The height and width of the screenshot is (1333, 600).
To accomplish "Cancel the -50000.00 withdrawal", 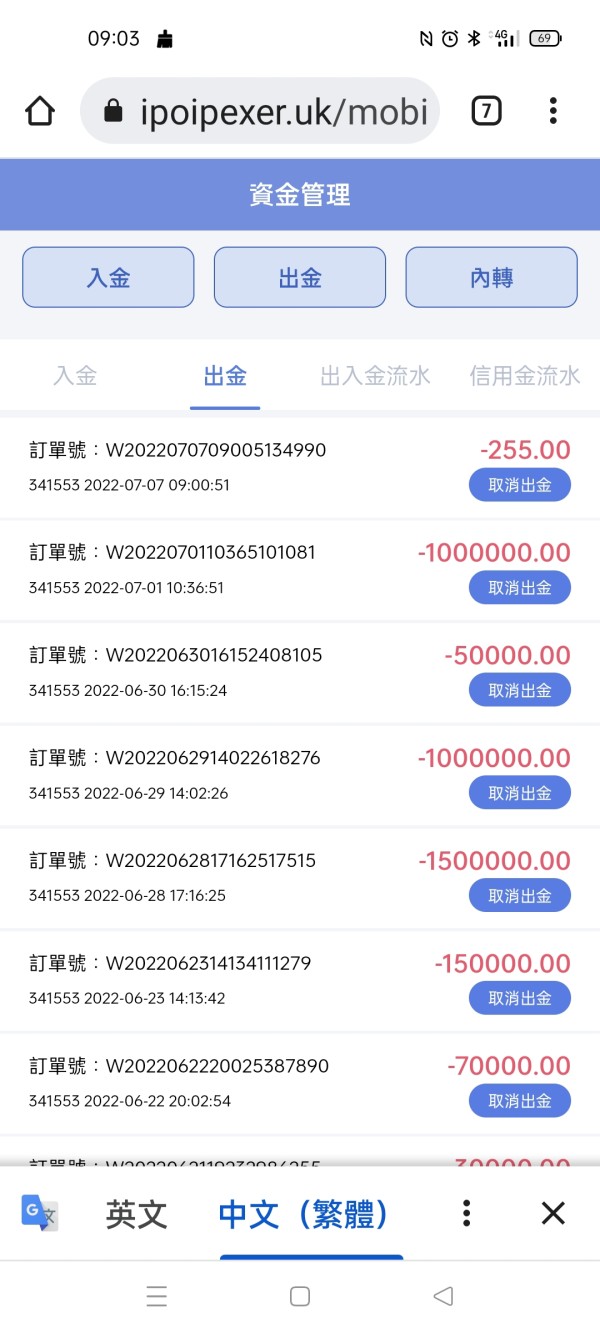I will pos(520,690).
